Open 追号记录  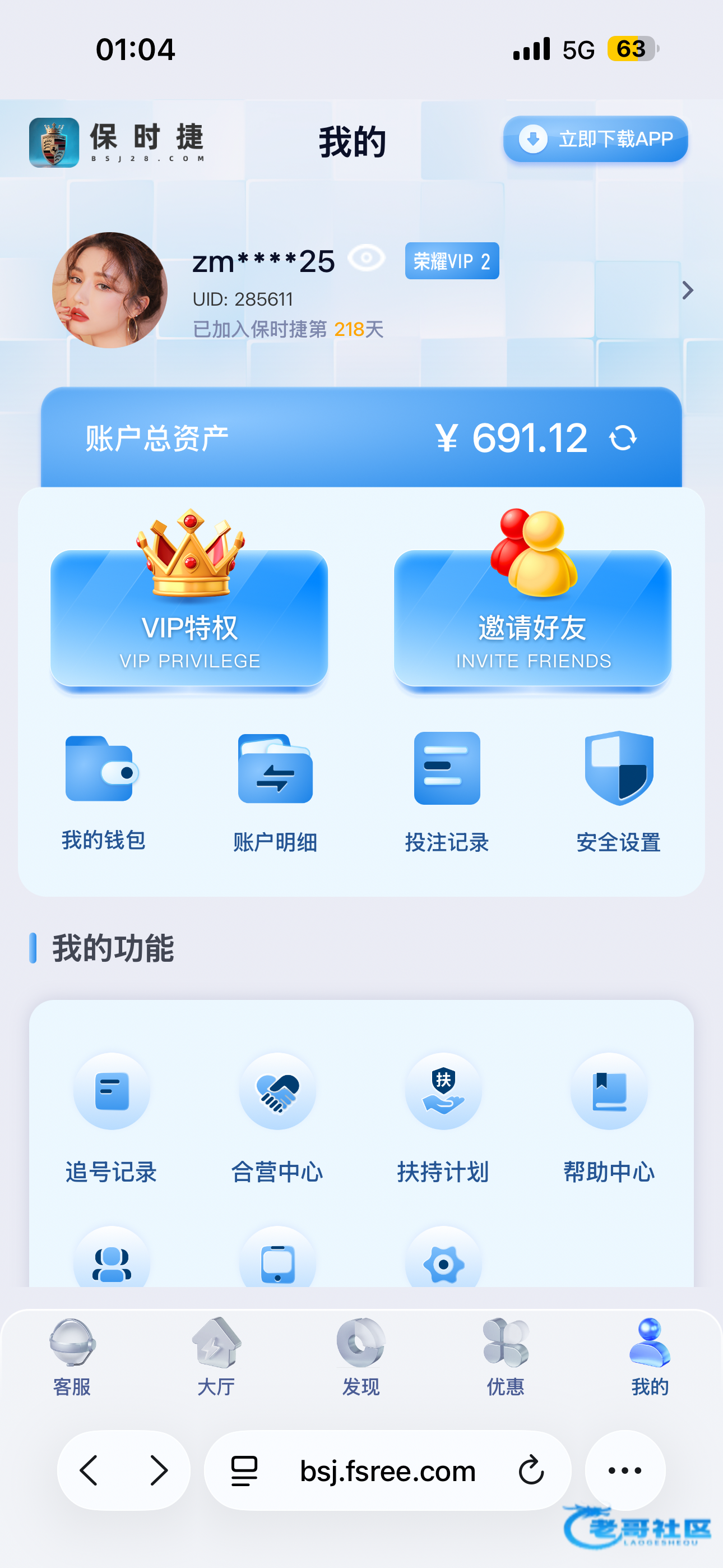pyautogui.click(x=112, y=1119)
